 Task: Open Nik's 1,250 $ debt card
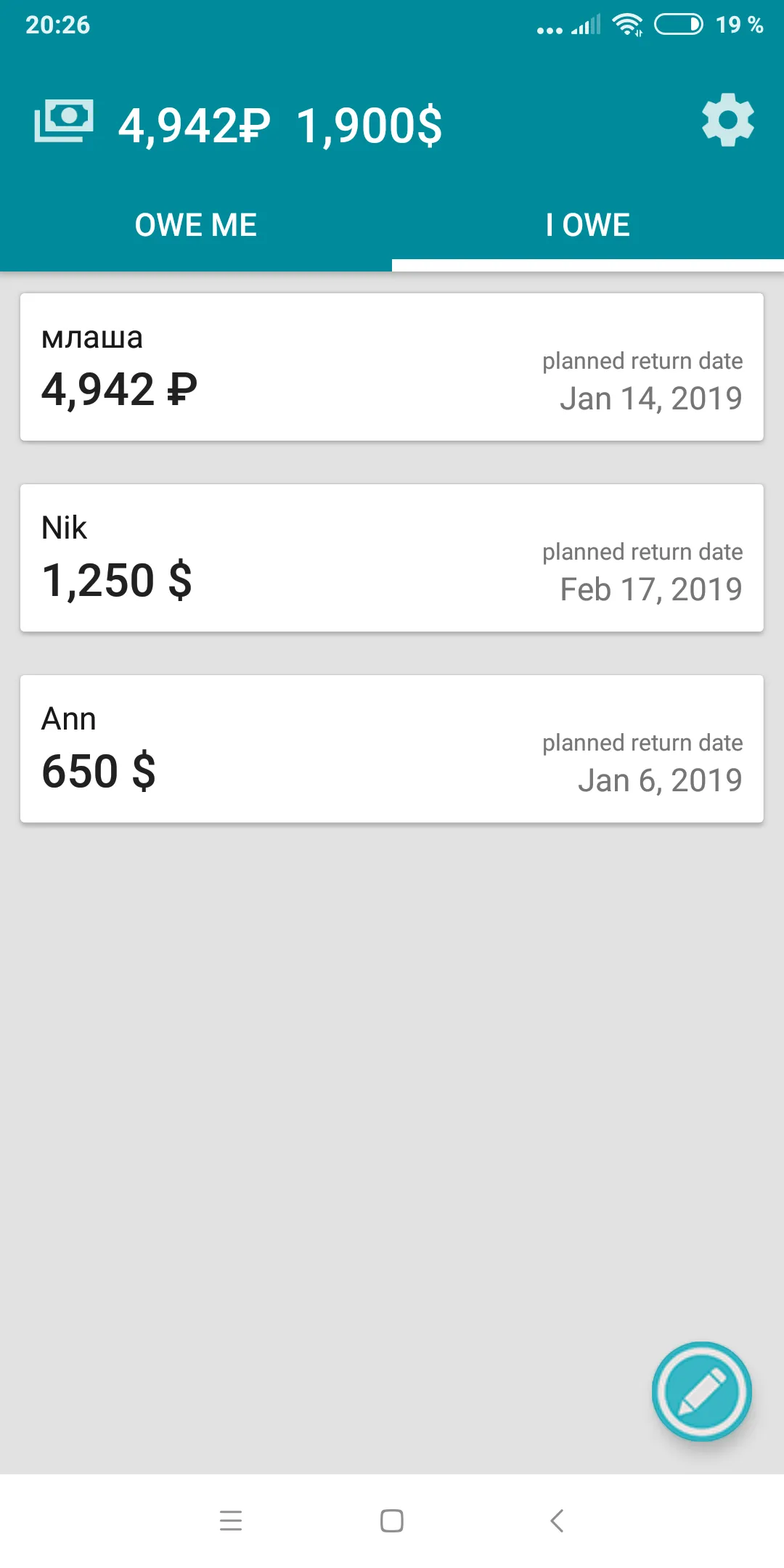(x=392, y=558)
